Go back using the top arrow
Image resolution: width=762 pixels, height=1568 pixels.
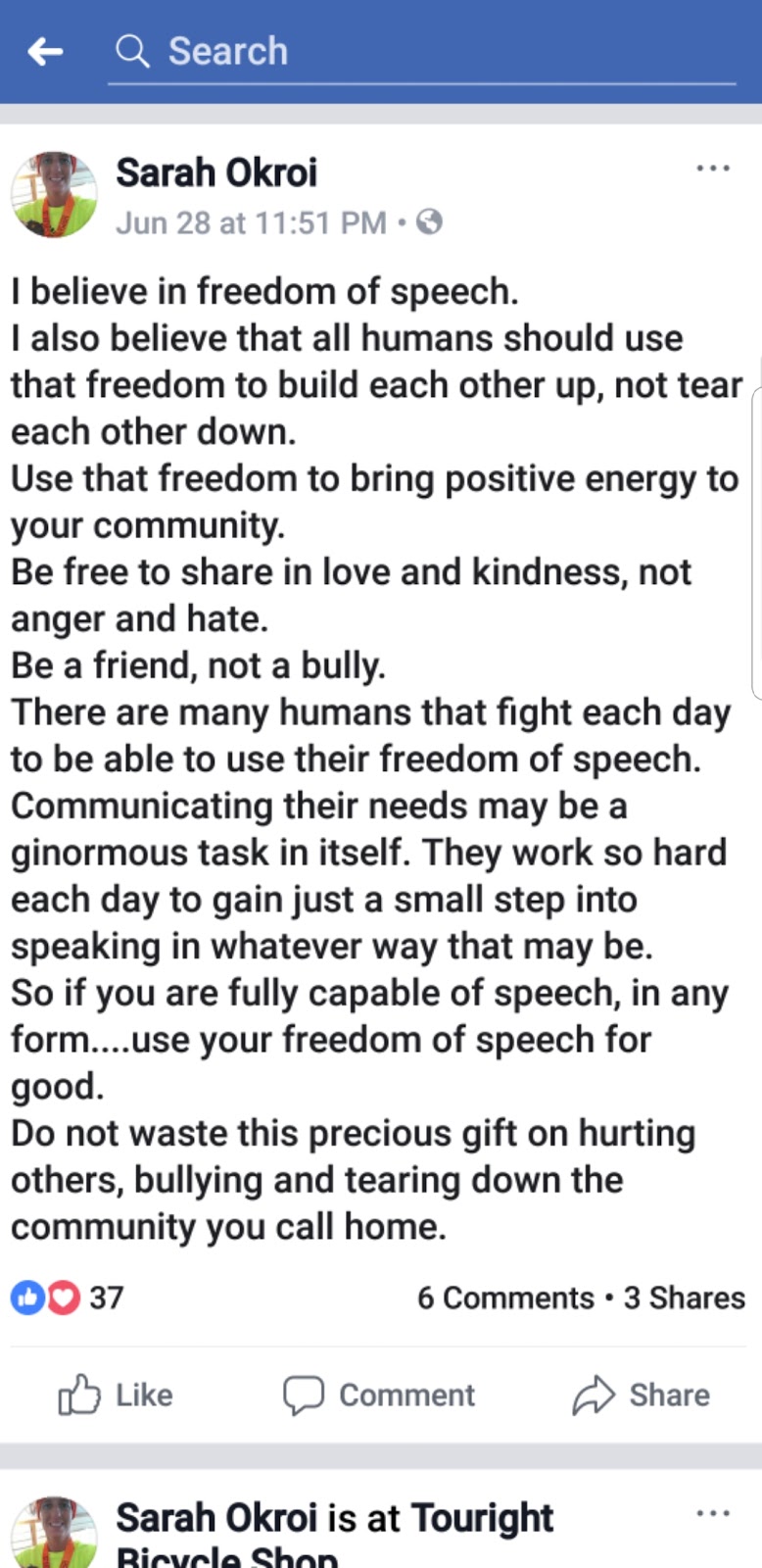[45, 51]
